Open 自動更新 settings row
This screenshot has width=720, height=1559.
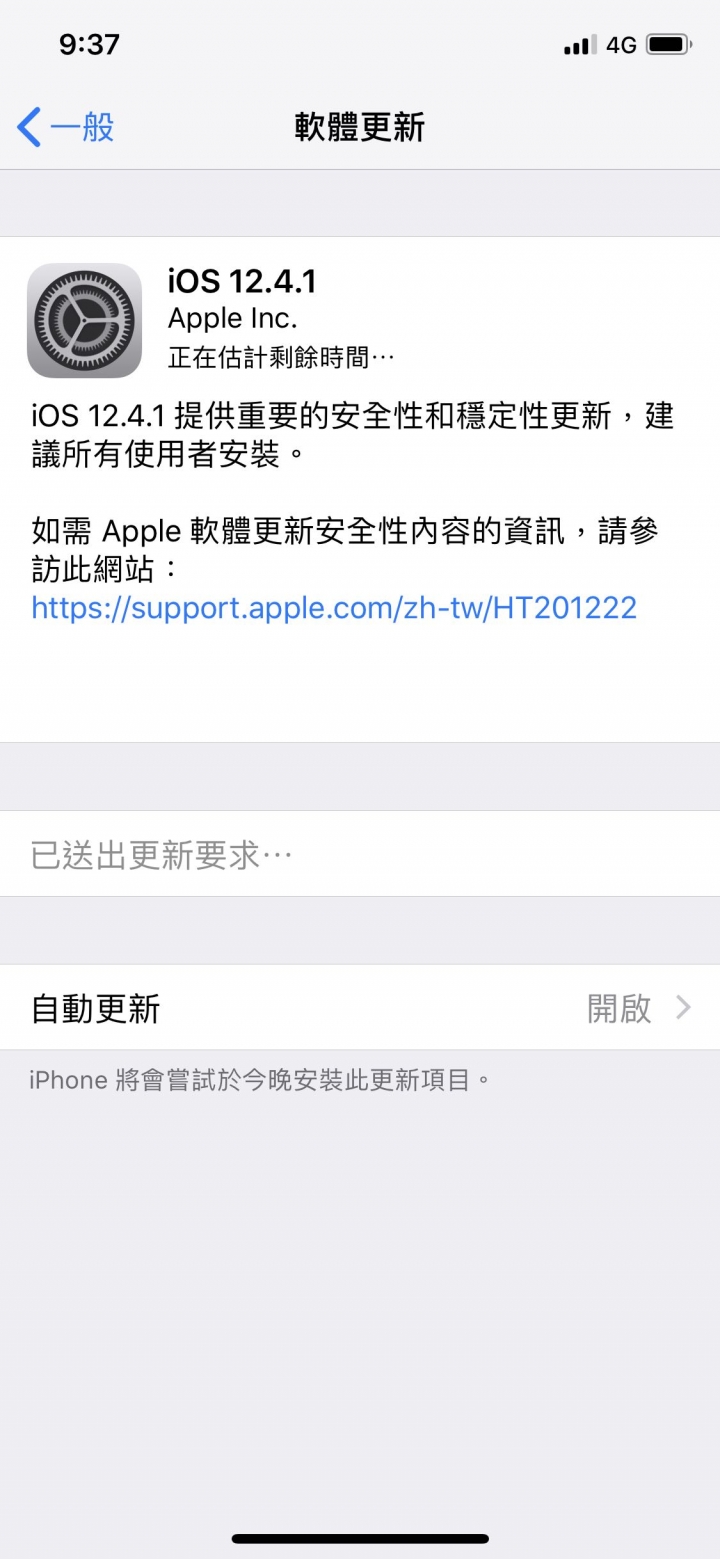(x=360, y=1008)
